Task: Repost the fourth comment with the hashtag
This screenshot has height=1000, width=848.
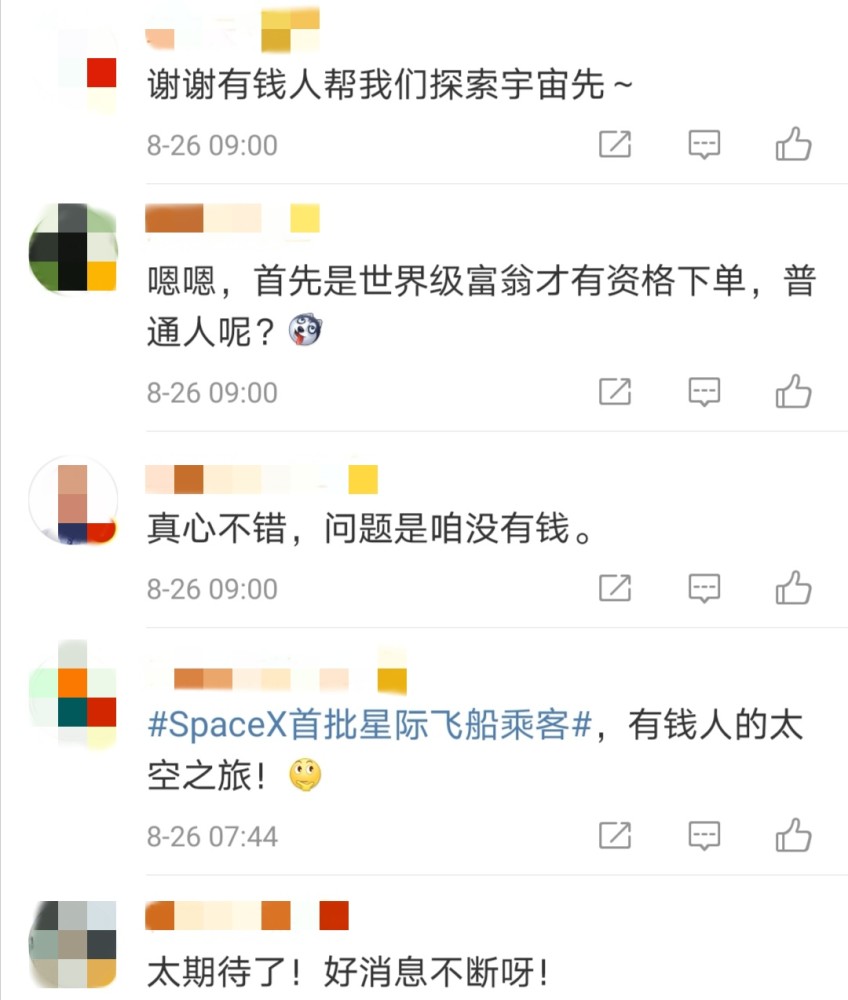Action: (616, 836)
